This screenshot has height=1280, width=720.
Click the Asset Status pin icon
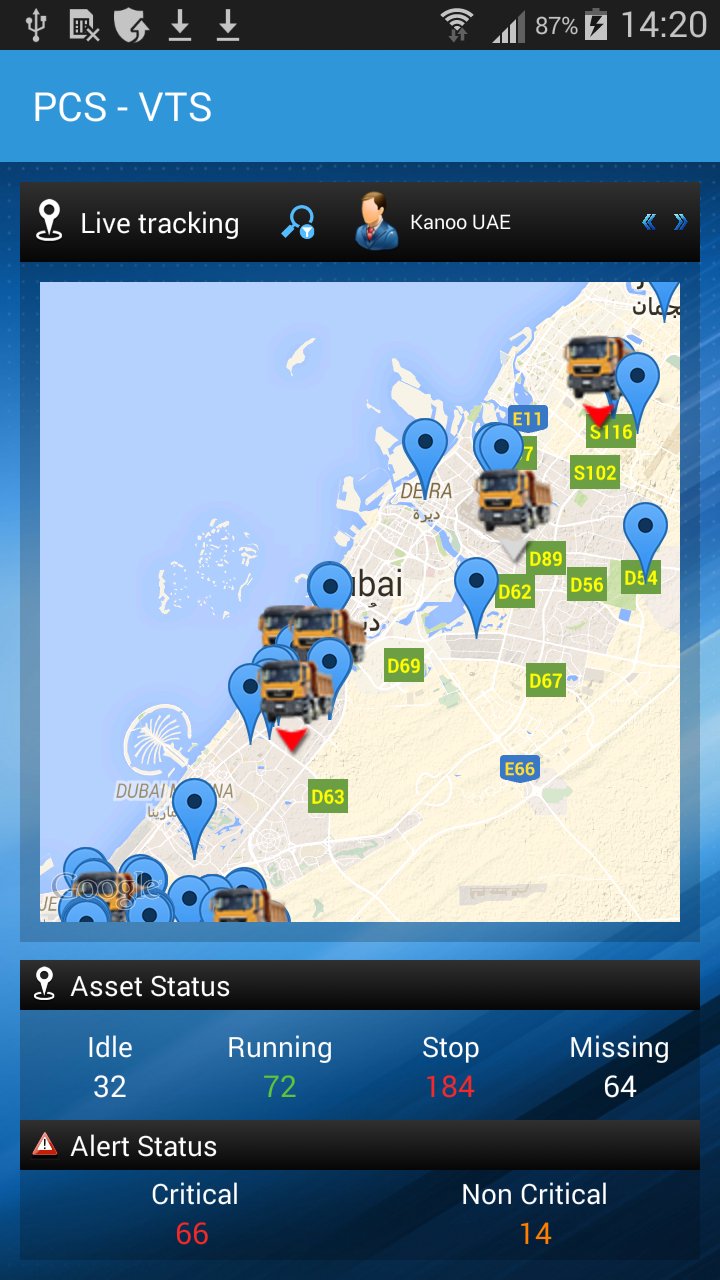pyautogui.click(x=47, y=986)
